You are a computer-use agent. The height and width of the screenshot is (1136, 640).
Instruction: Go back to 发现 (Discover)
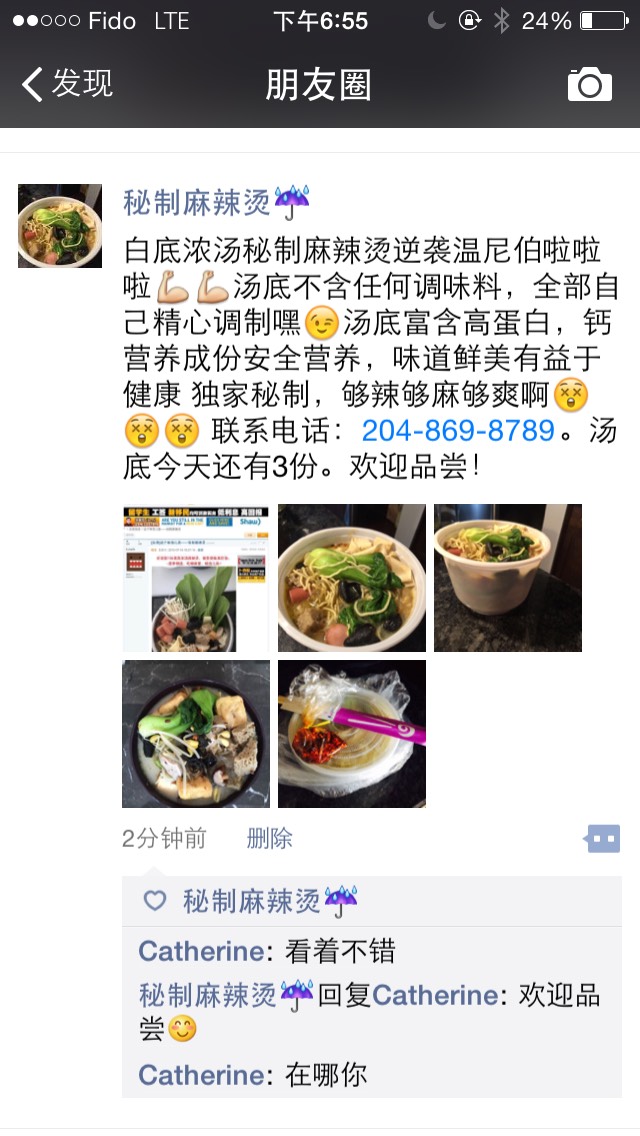coord(68,84)
